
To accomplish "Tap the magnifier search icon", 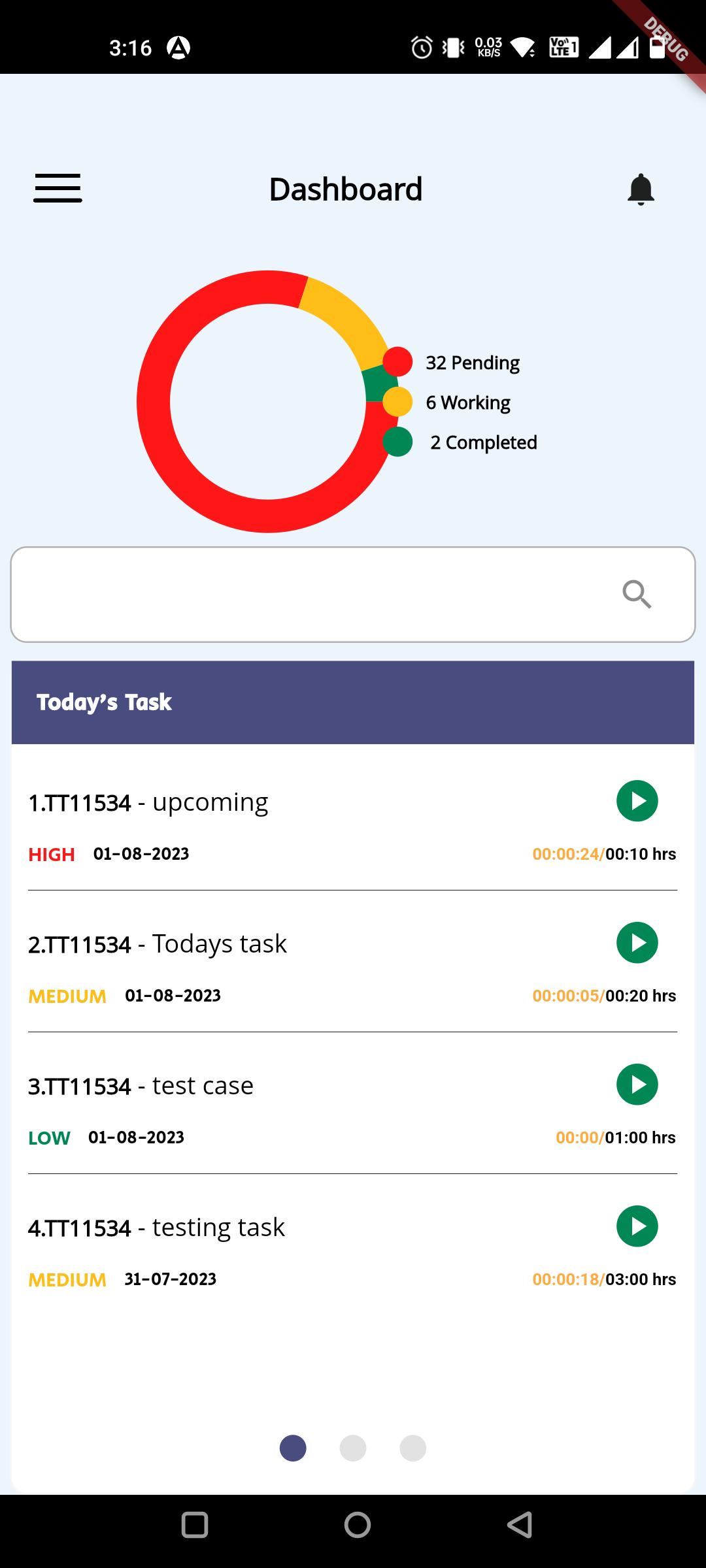I will (x=637, y=595).
